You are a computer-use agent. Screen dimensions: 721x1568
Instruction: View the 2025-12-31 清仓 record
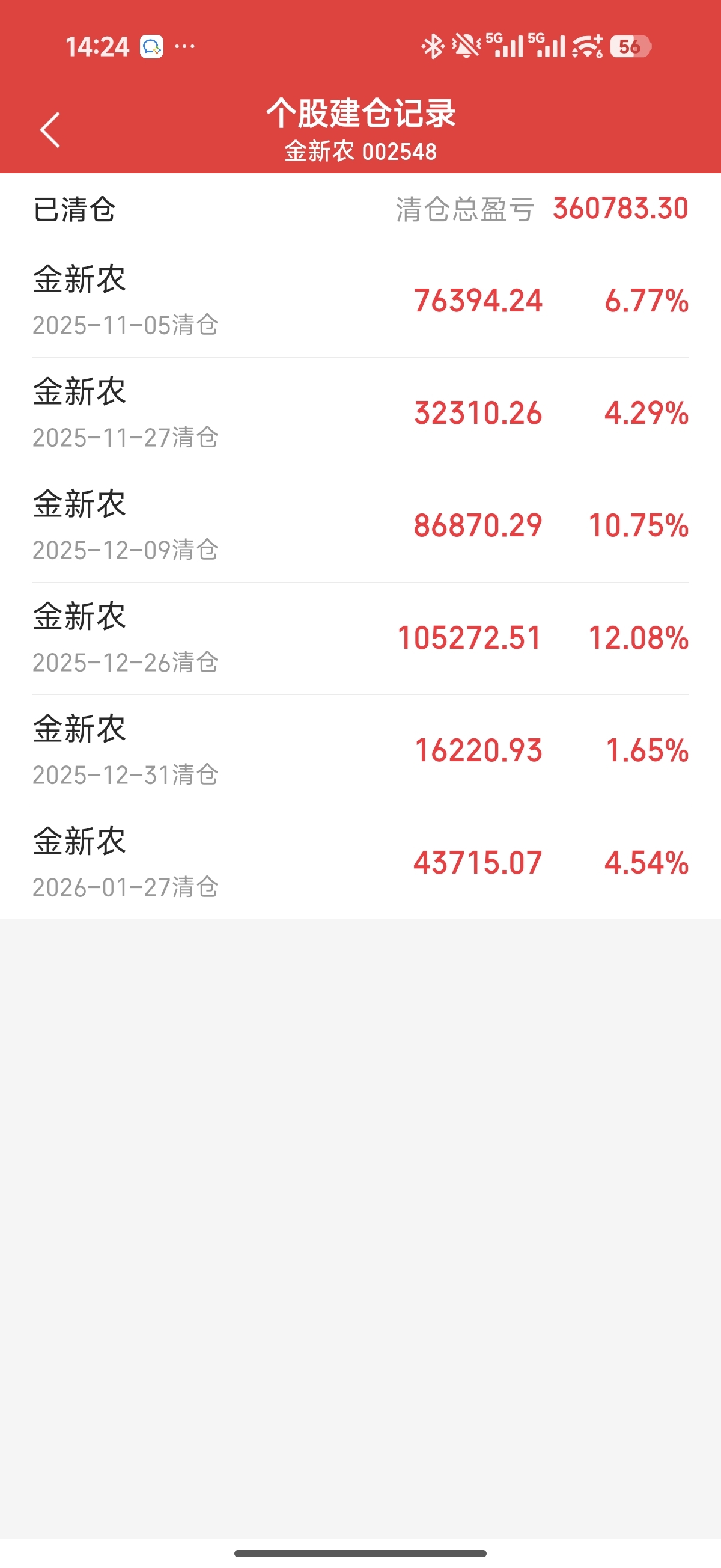[x=360, y=752]
